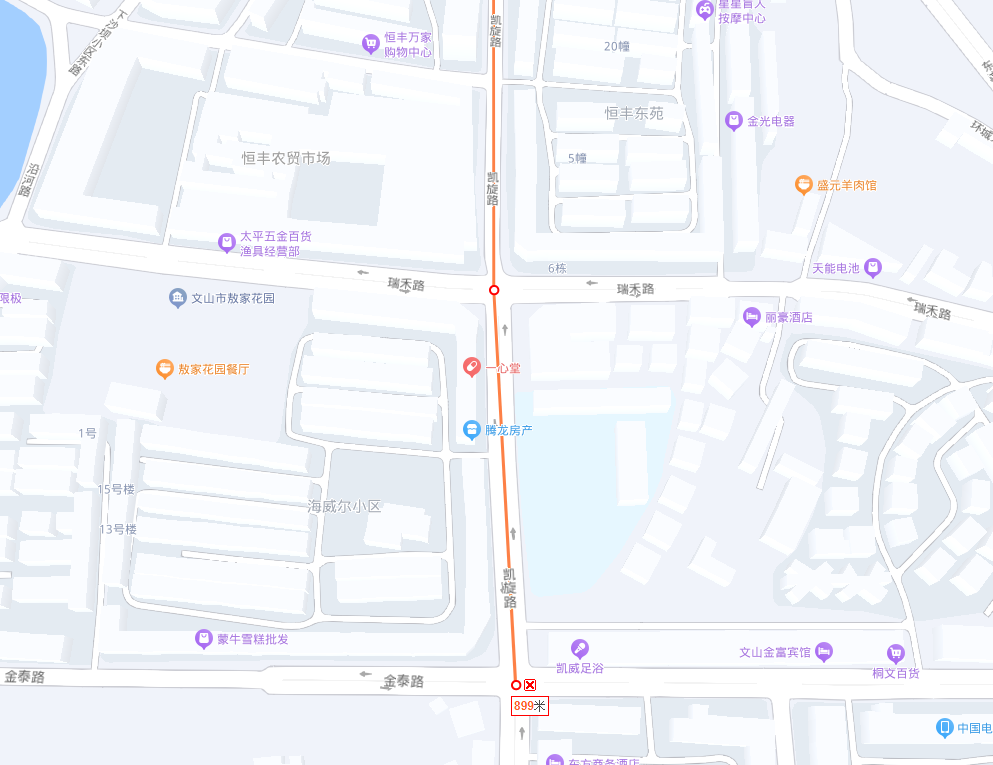Open the 恒丰万家购物中心 map marker
Screen dimensions: 993x765
pos(371,43)
